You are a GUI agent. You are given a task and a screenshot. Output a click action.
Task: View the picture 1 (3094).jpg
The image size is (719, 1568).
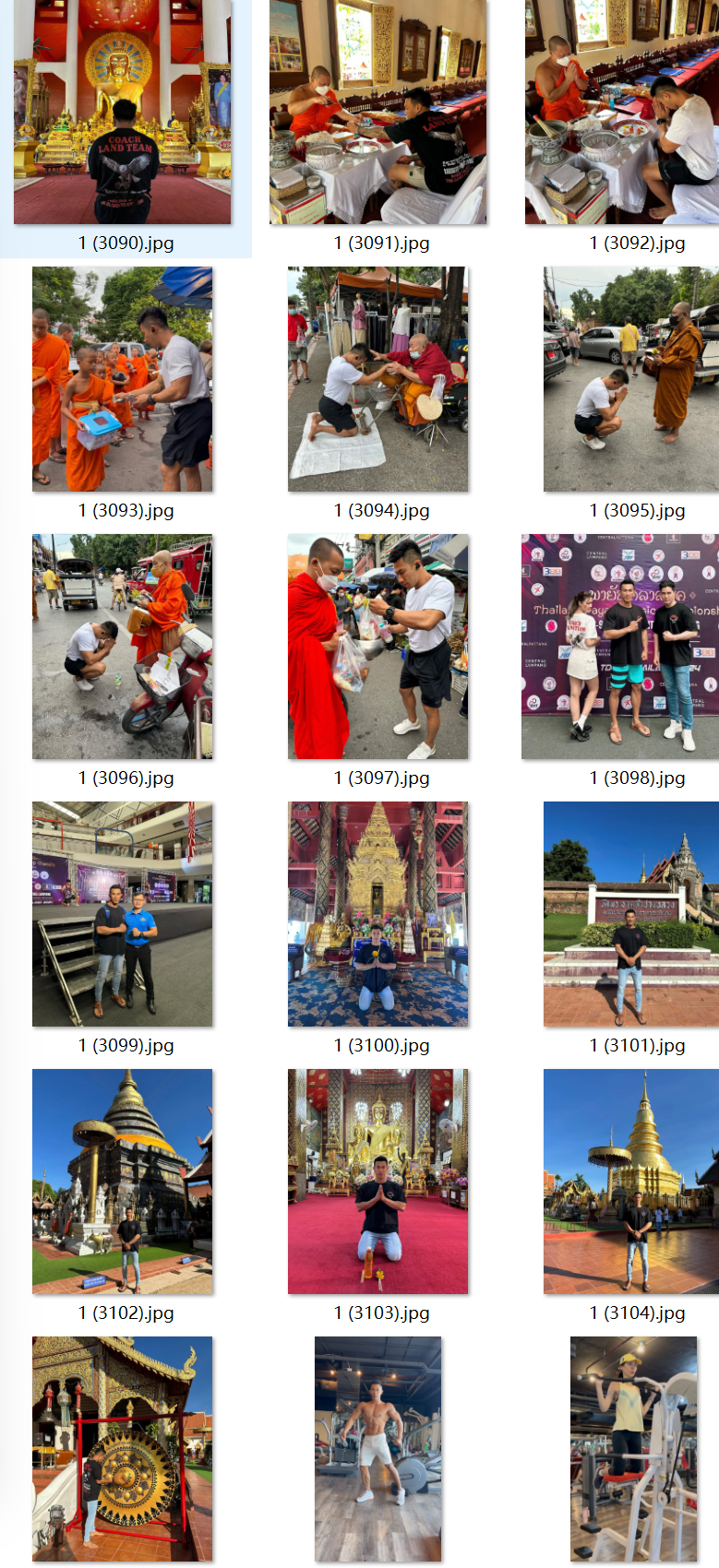tap(377, 379)
